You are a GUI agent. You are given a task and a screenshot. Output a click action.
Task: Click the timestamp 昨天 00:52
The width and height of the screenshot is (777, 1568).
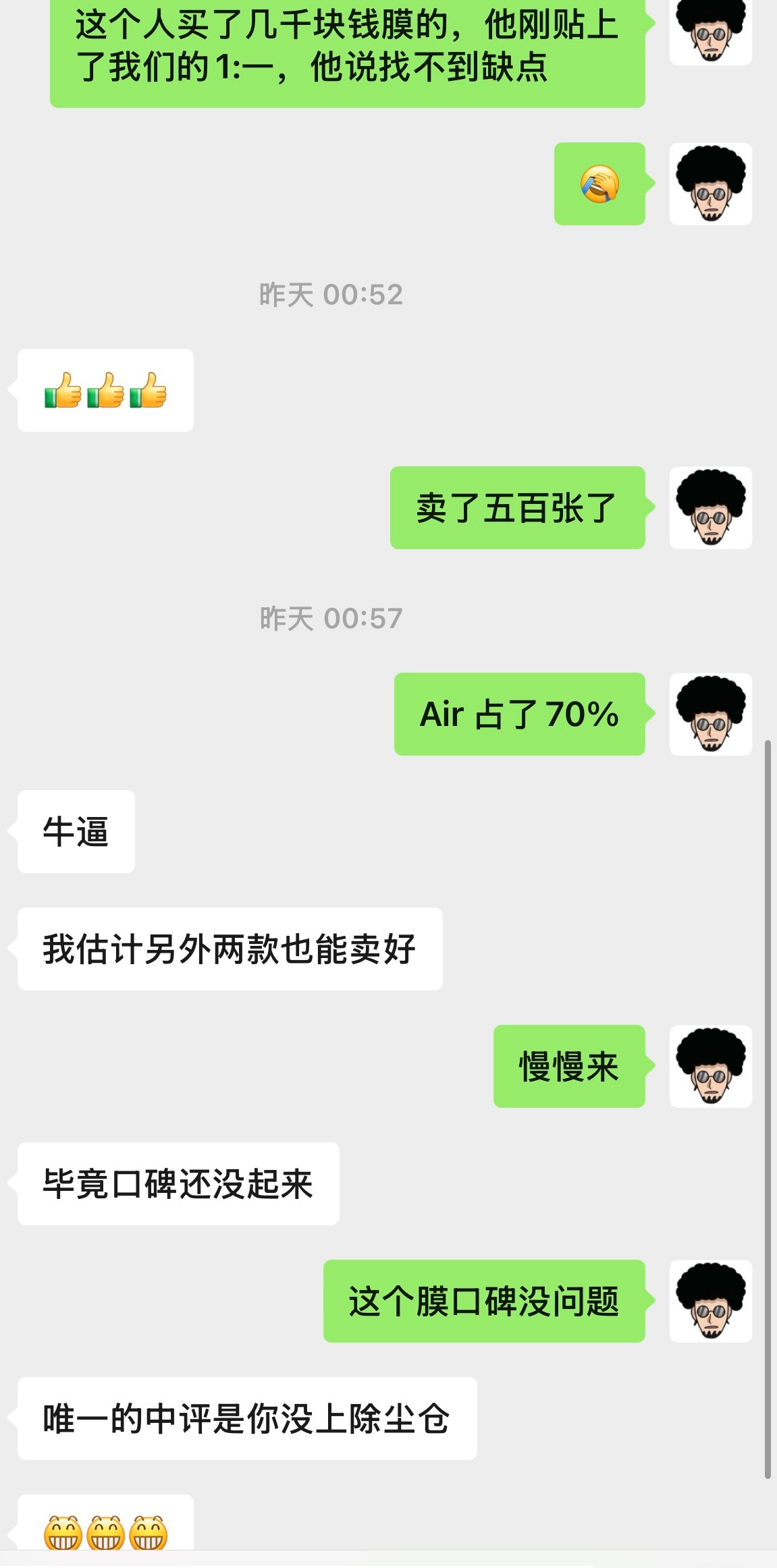[330, 293]
